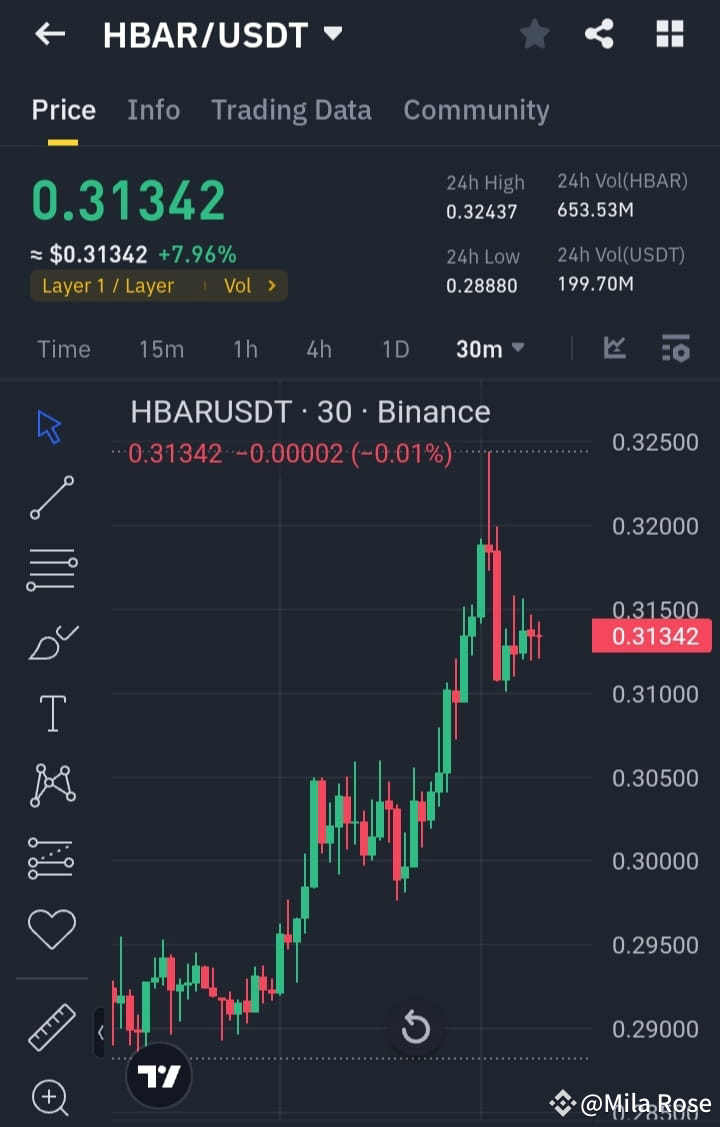Tap the share icon for HBAR/USDT

pos(599,34)
